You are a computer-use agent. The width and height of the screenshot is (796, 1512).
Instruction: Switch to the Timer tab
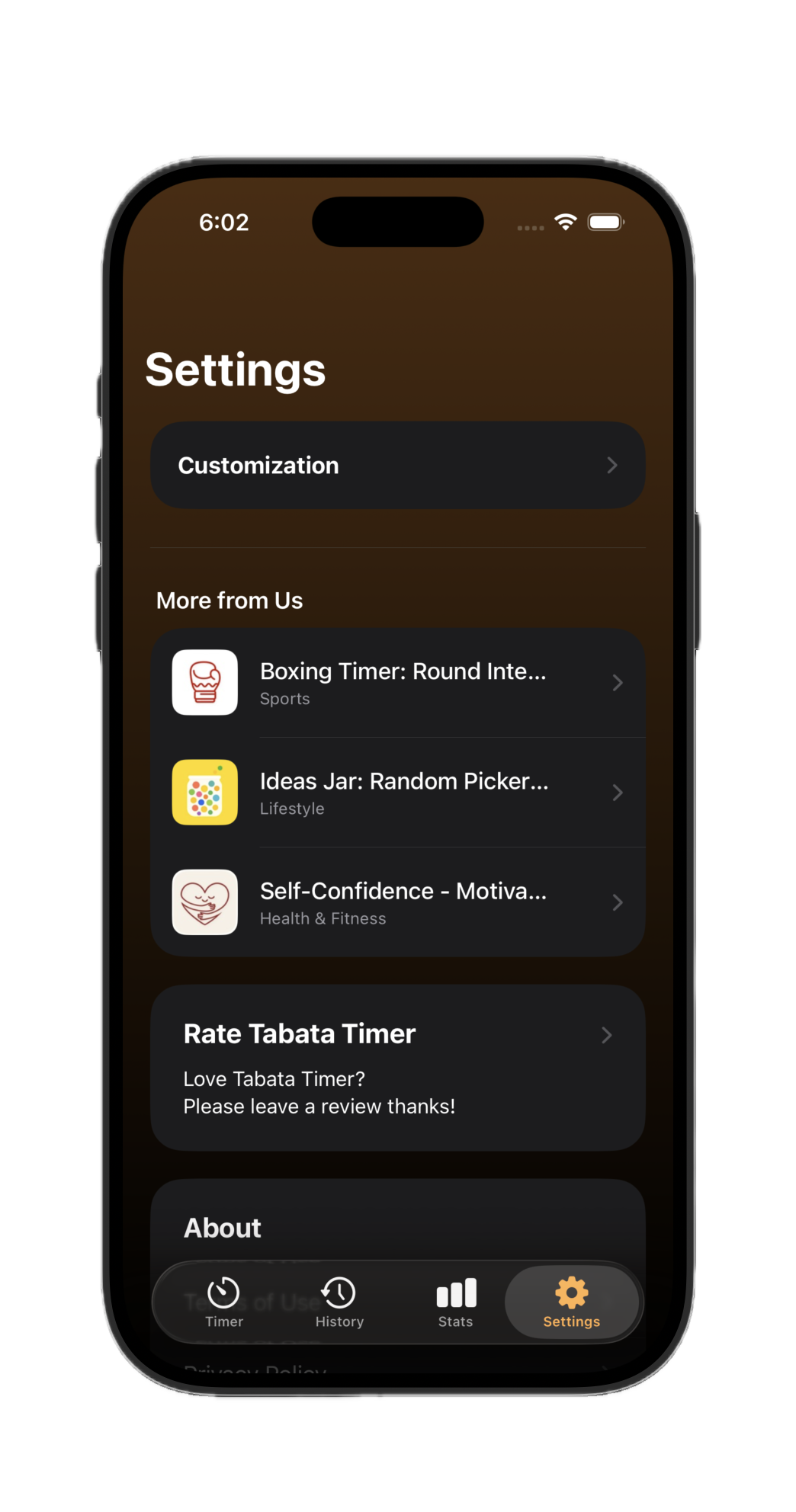click(x=223, y=1302)
